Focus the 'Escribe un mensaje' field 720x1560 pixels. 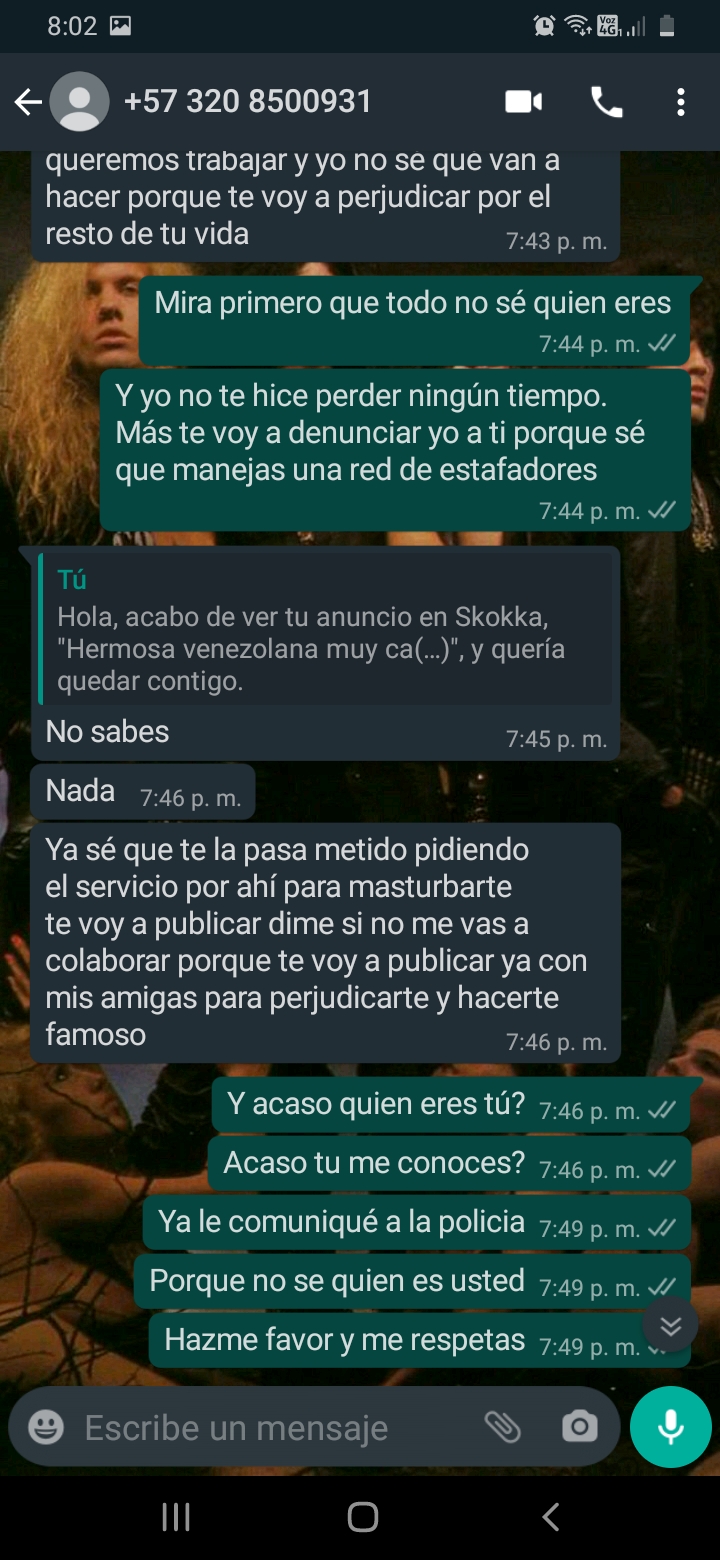pos(270,1428)
